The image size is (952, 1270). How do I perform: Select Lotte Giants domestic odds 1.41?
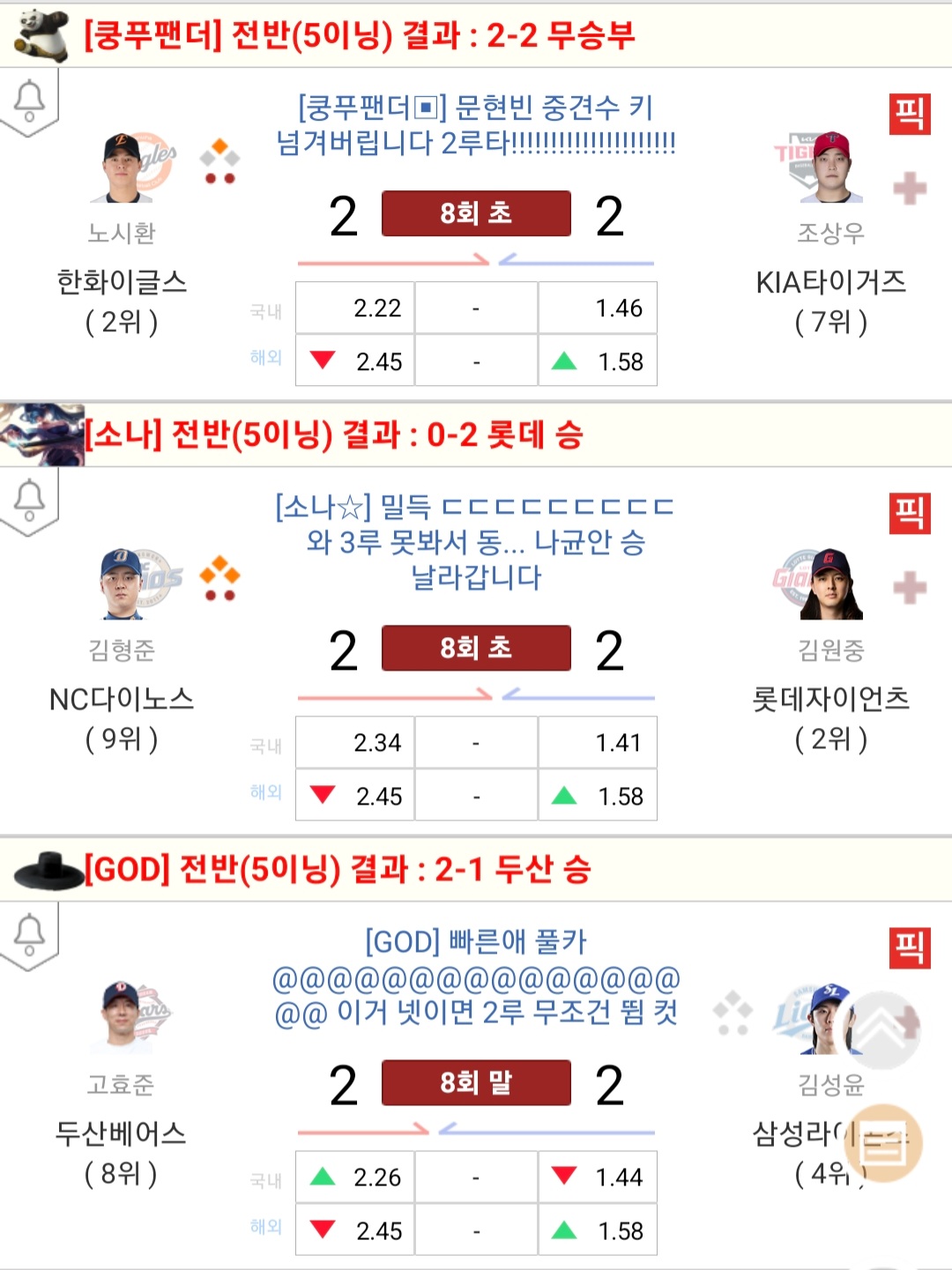pos(598,742)
